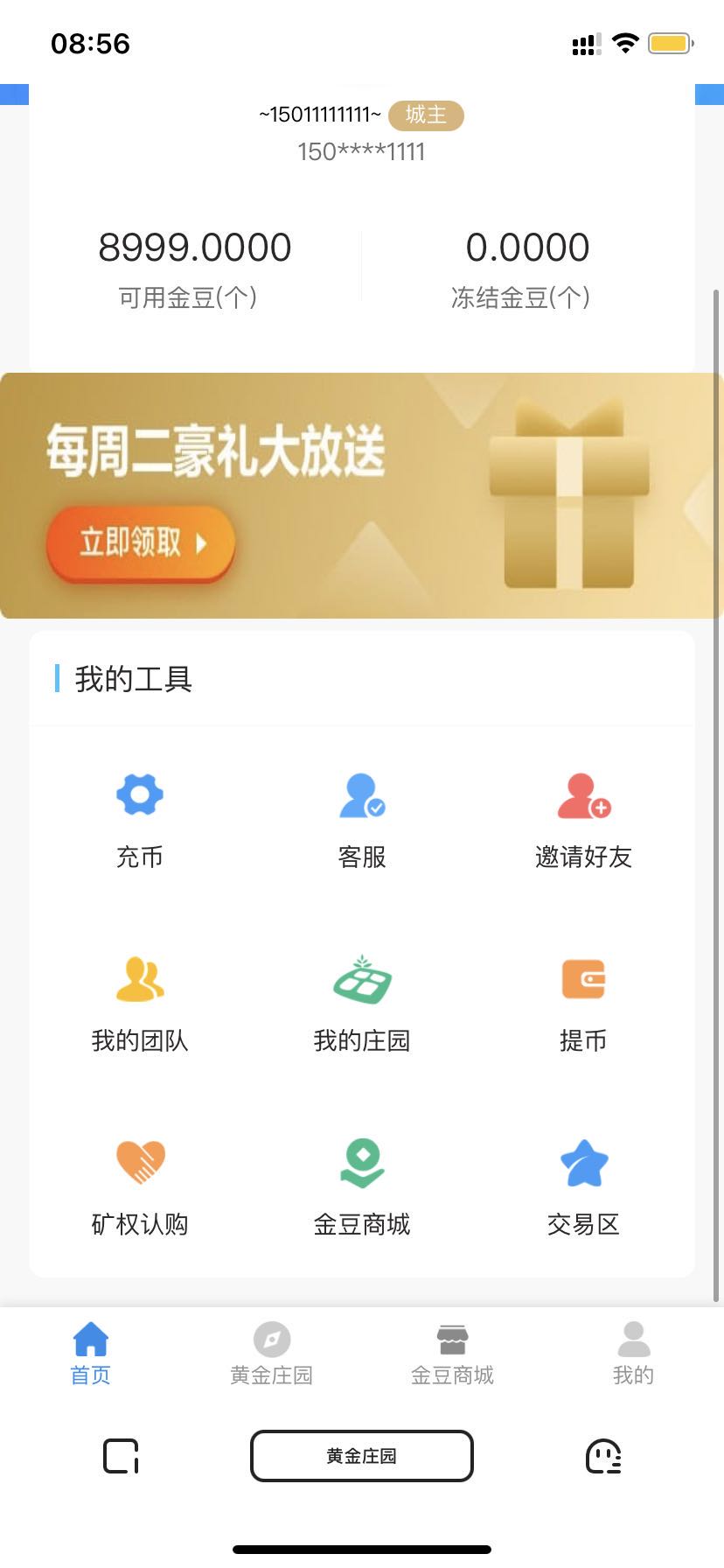Open the 充币 deposit tool
The image size is (724, 1568).
140,818
